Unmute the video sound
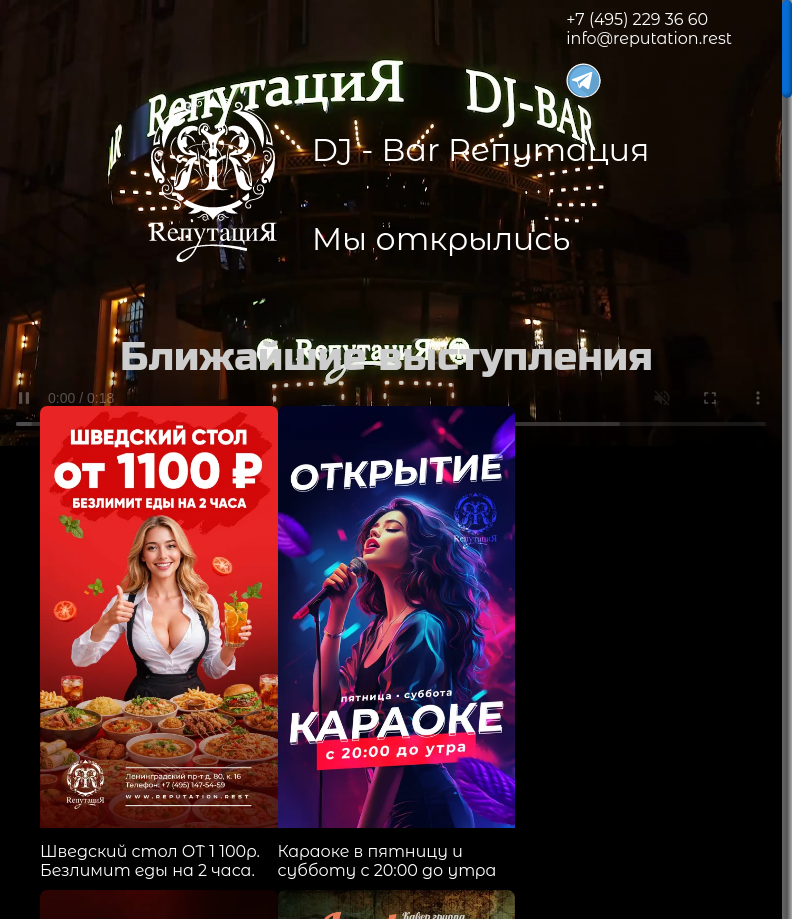This screenshot has height=919, width=792. point(662,398)
